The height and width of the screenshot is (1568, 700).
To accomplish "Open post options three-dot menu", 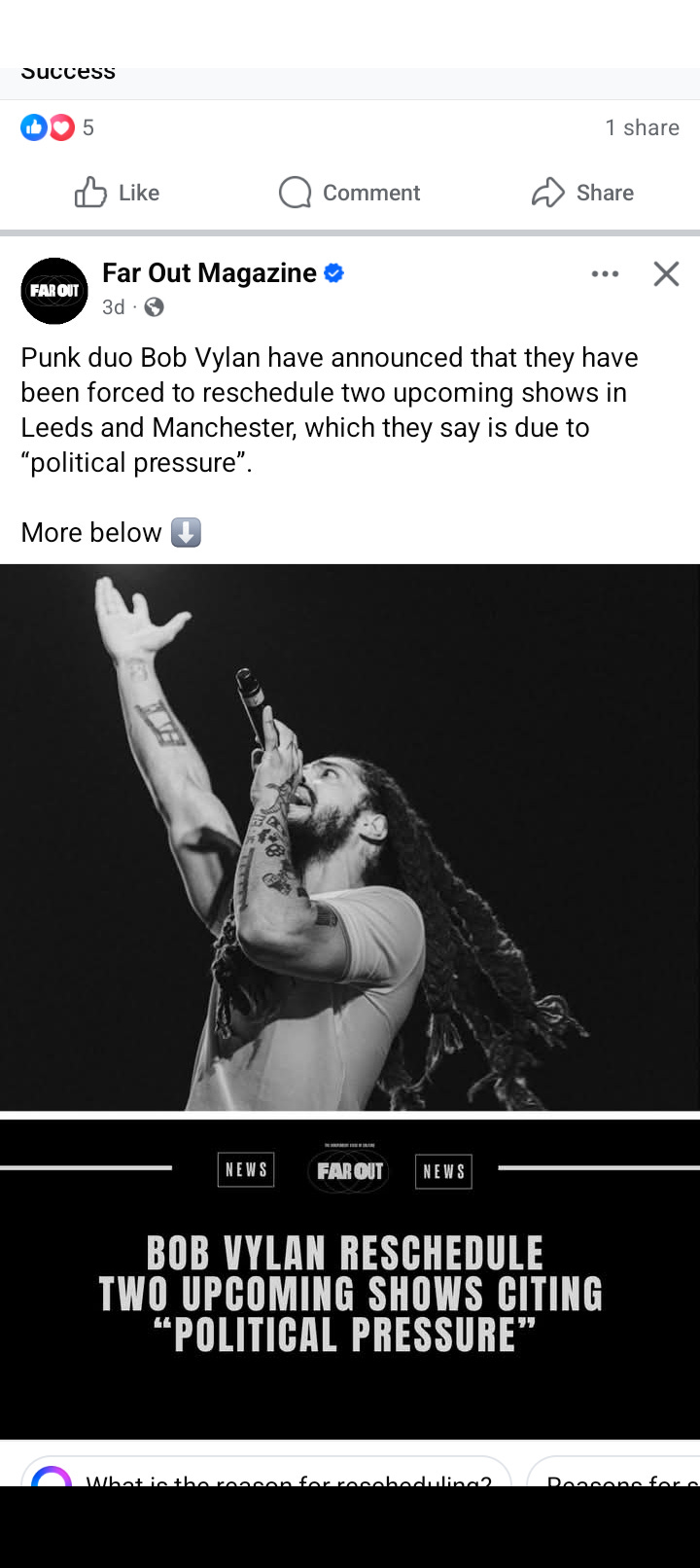I will point(605,274).
